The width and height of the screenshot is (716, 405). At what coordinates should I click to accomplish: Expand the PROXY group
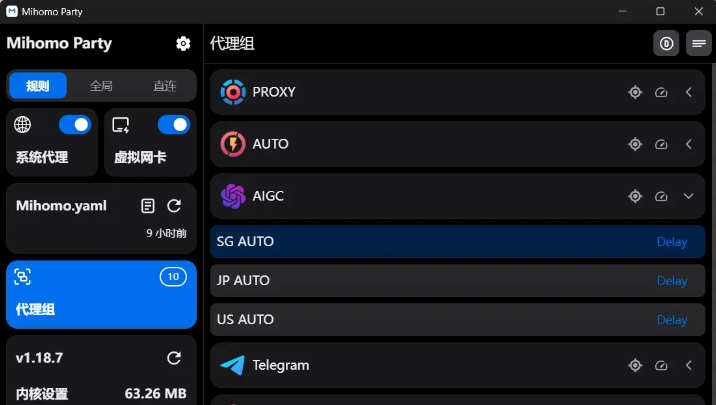[x=688, y=92]
